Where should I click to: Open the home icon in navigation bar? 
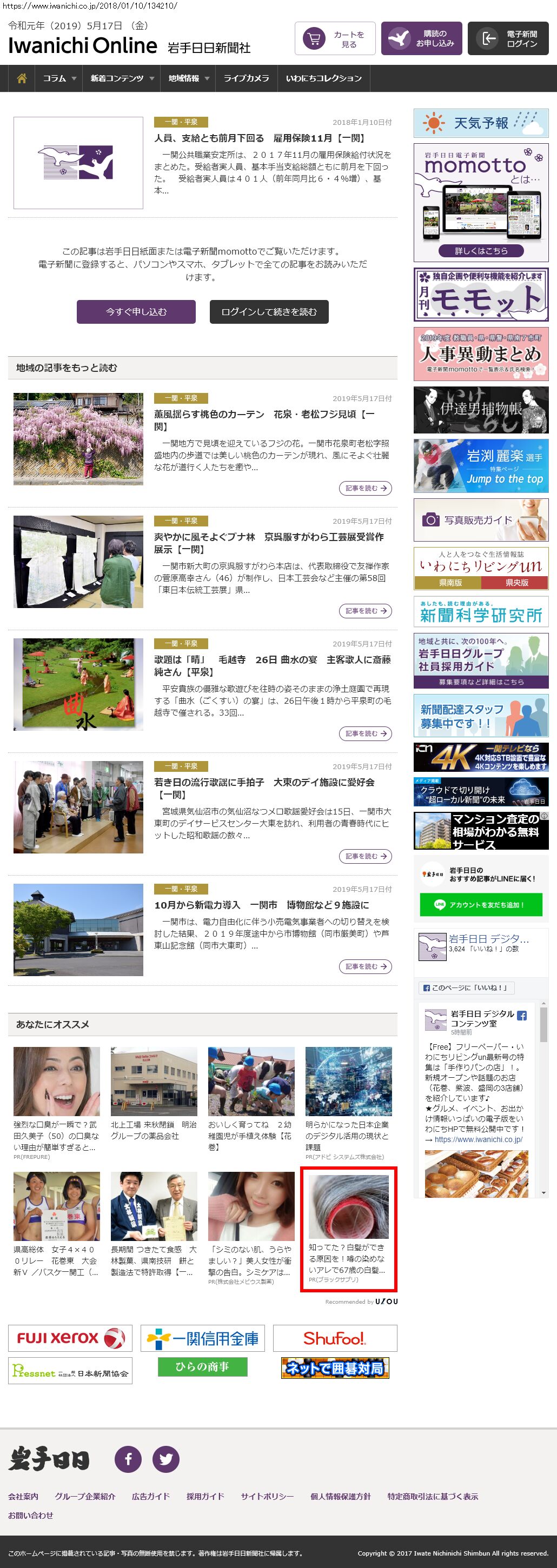tap(22, 78)
